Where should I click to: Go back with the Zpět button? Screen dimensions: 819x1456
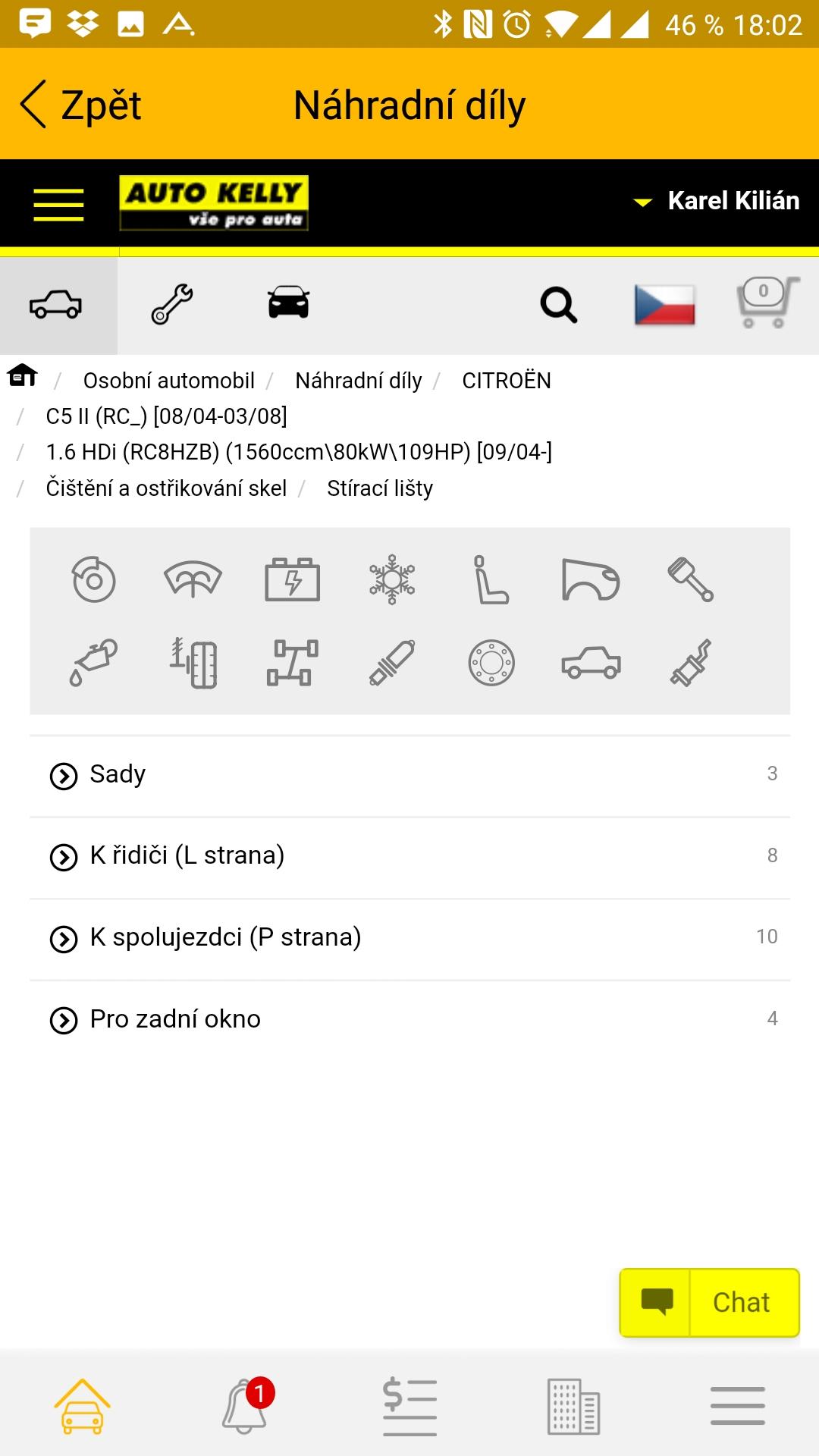tap(80, 105)
